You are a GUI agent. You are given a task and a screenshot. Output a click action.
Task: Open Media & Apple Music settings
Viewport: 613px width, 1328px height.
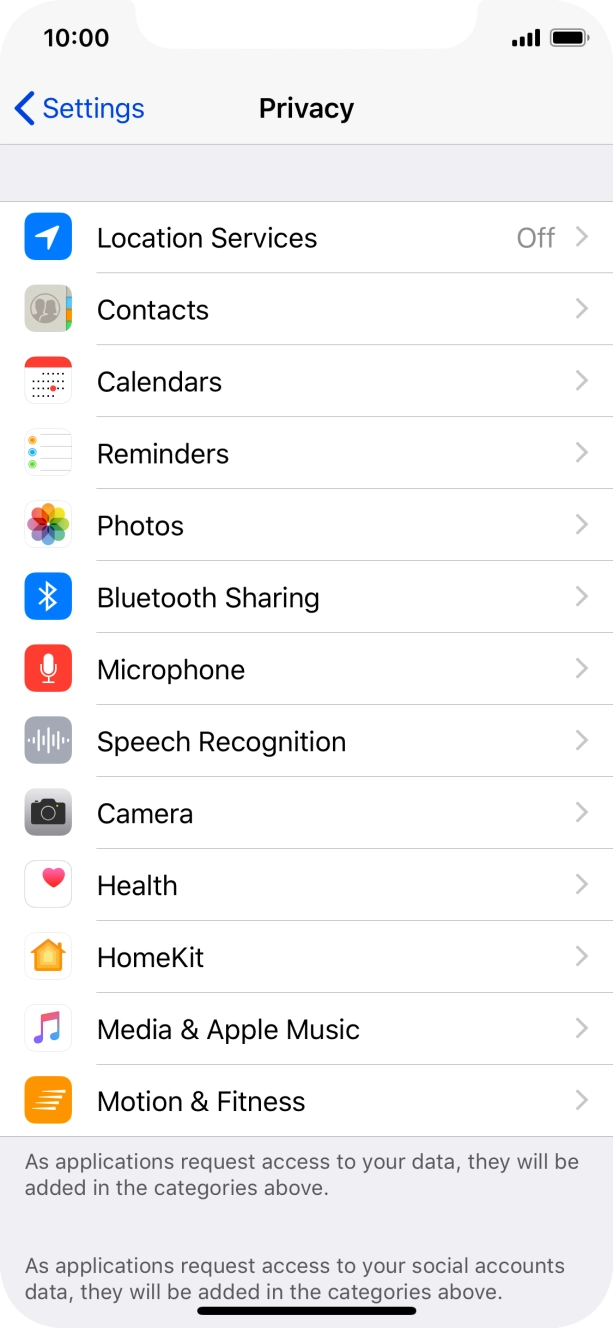point(306,1030)
